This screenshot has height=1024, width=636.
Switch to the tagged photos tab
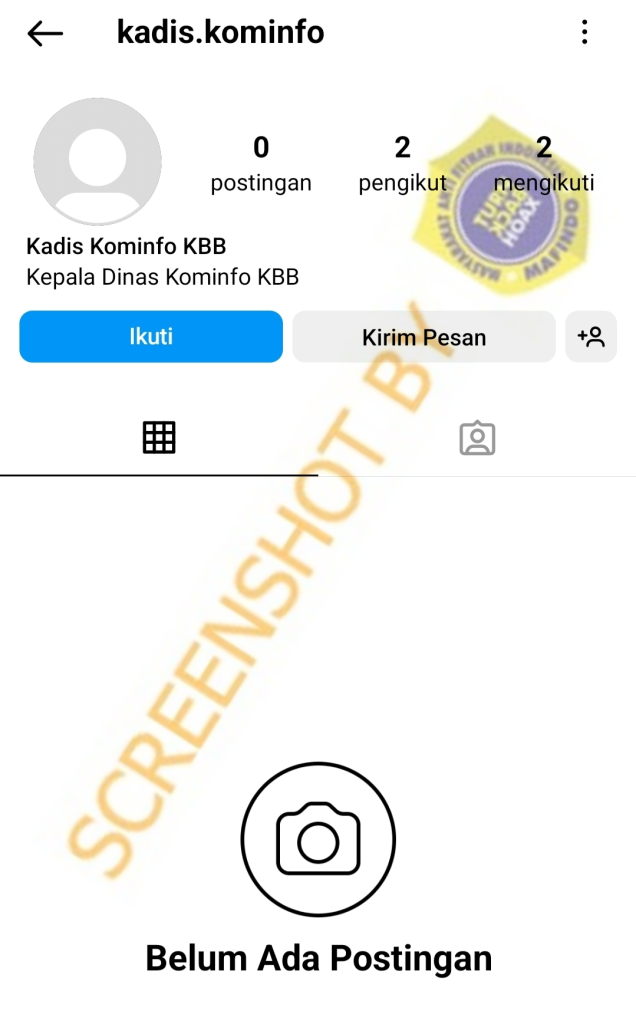(477, 438)
